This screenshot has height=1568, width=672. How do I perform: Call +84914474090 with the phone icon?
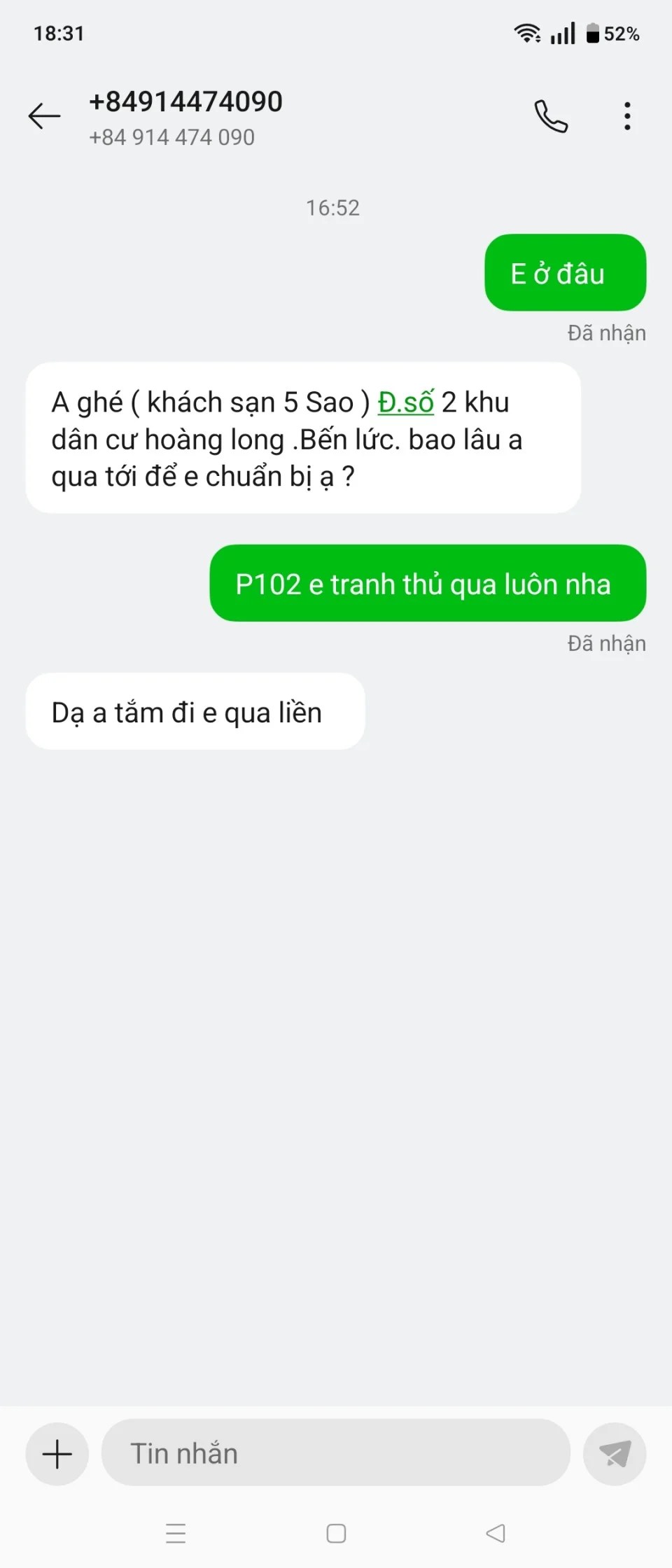coord(551,116)
